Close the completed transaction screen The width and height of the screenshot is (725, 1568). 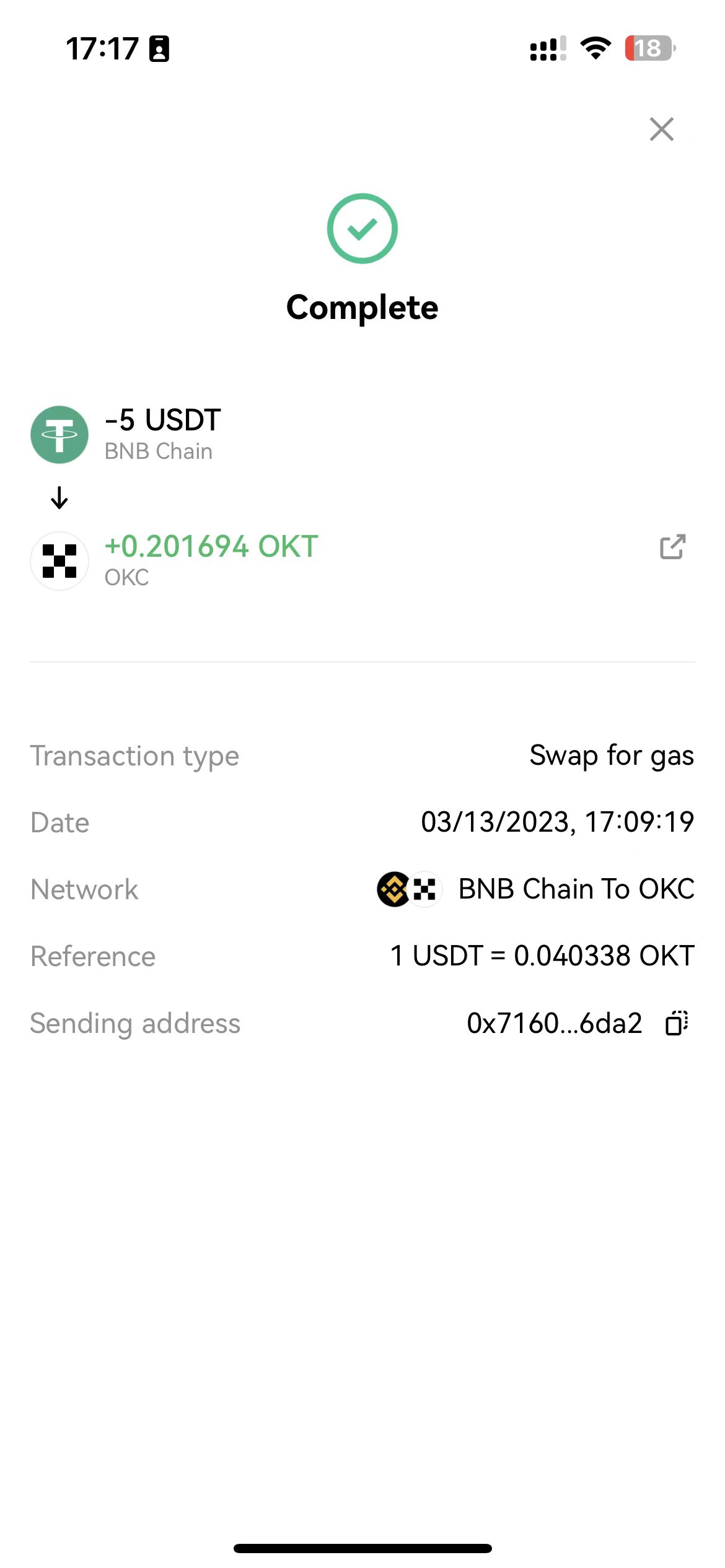pyautogui.click(x=661, y=129)
